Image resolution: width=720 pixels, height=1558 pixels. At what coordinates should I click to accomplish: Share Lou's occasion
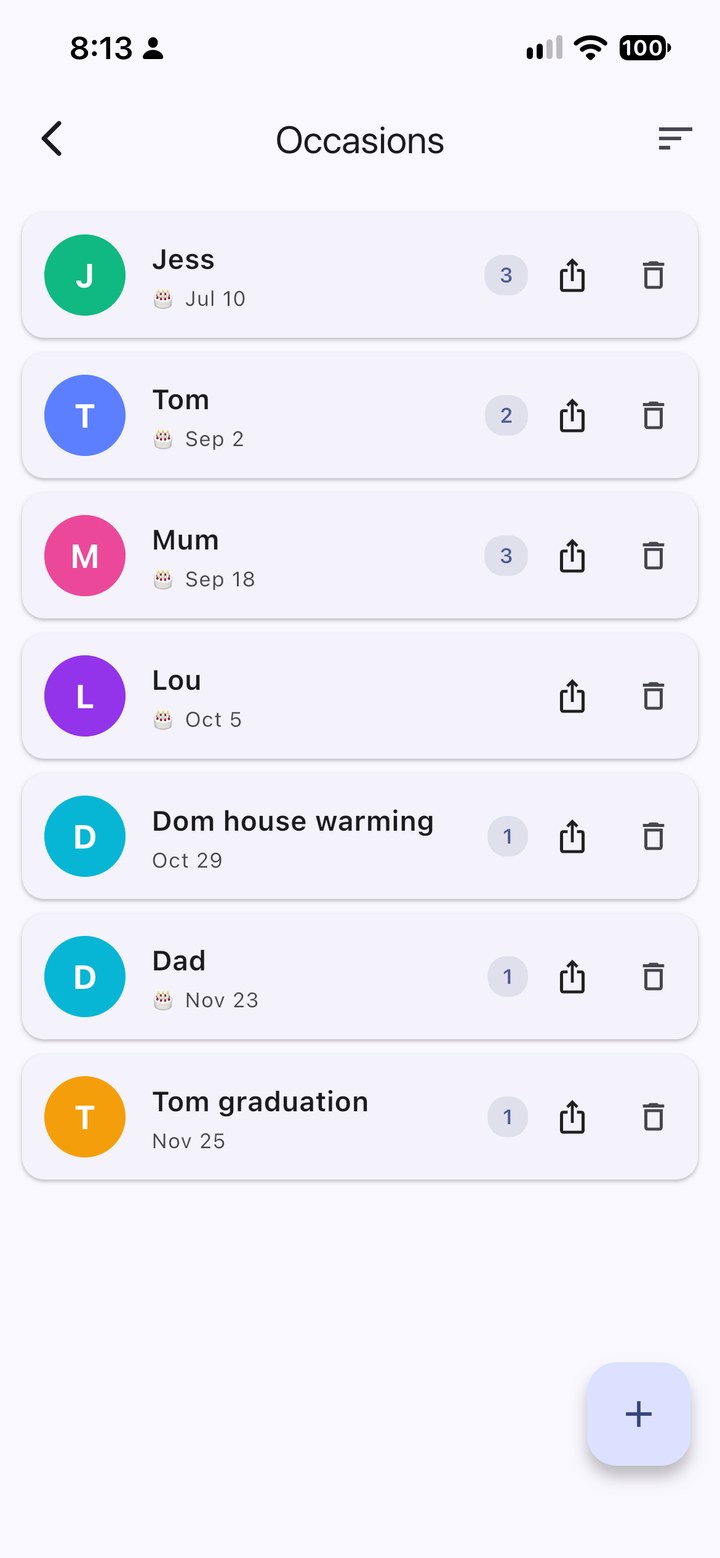point(572,696)
